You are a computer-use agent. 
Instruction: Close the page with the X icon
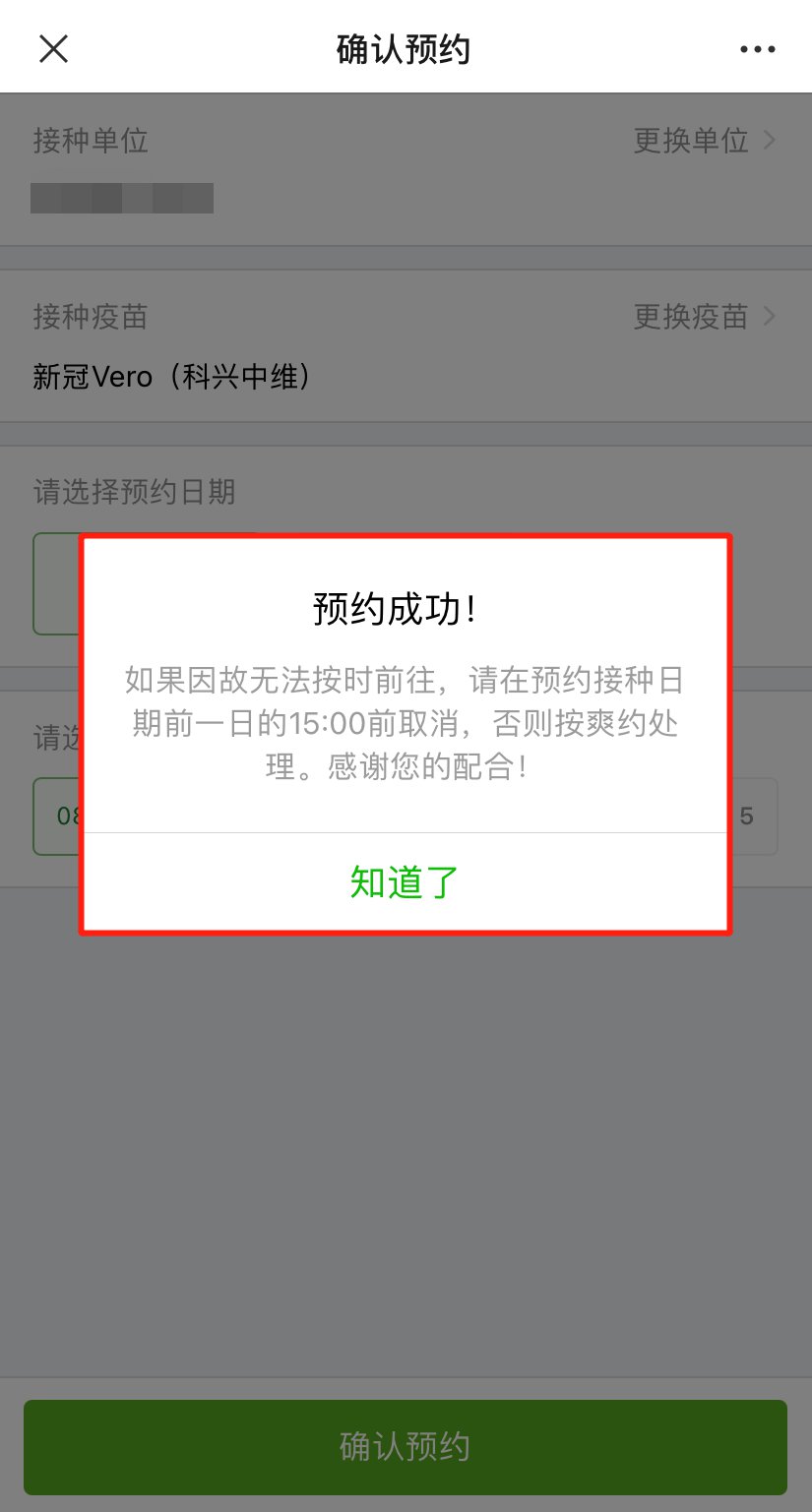click(x=53, y=49)
